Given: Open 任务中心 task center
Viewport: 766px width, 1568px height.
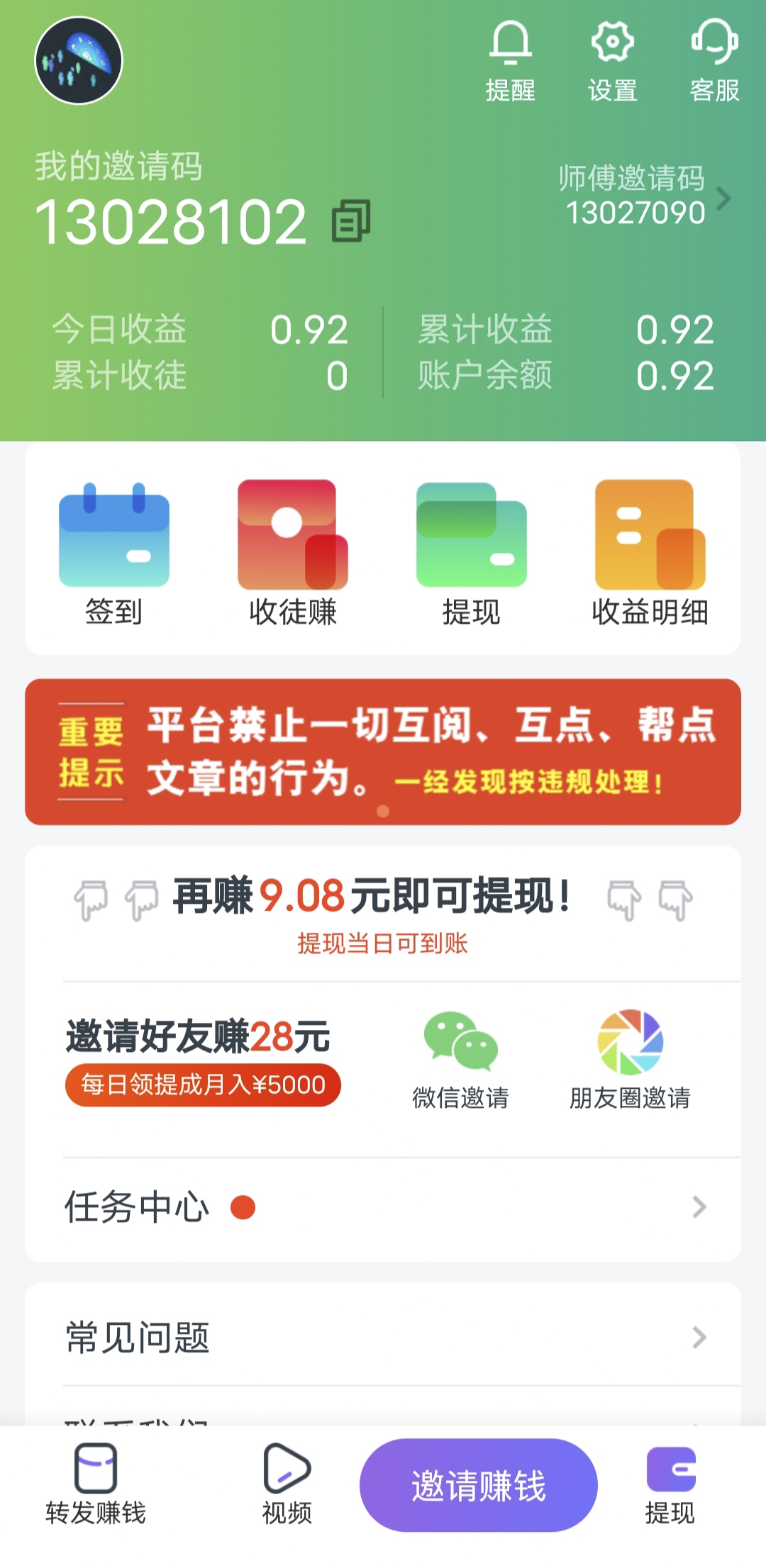Looking at the screenshot, I should 383,1207.
